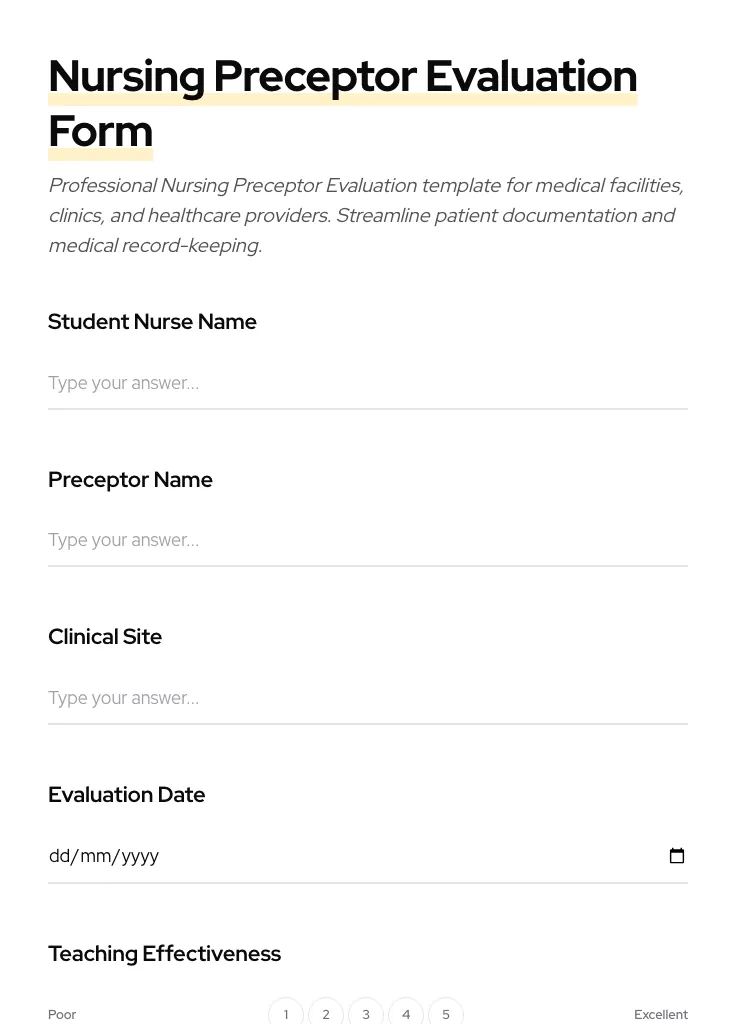Select the month segment of the date field
Screen dimensions: 736x1024
coord(93,856)
